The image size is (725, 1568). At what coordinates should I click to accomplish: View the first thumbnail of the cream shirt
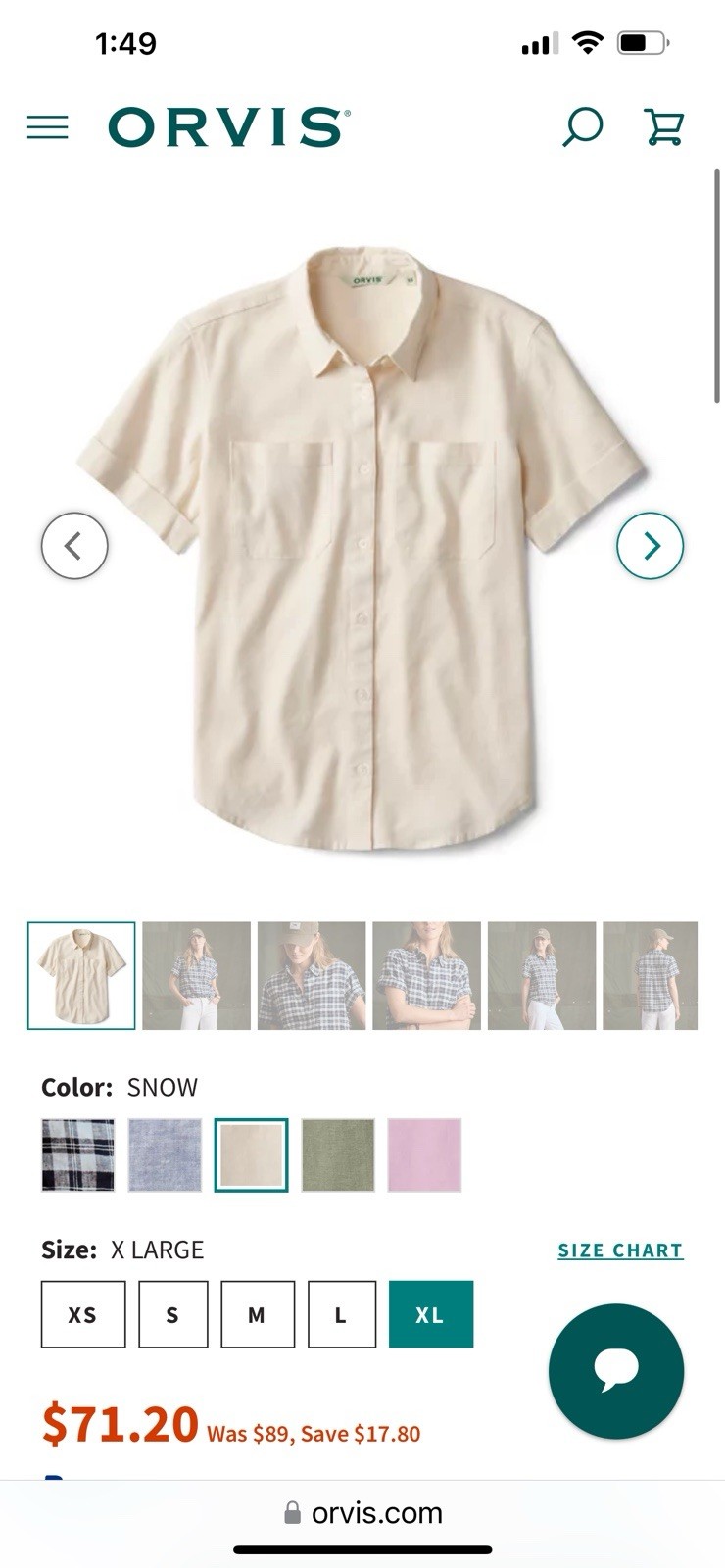click(x=81, y=975)
